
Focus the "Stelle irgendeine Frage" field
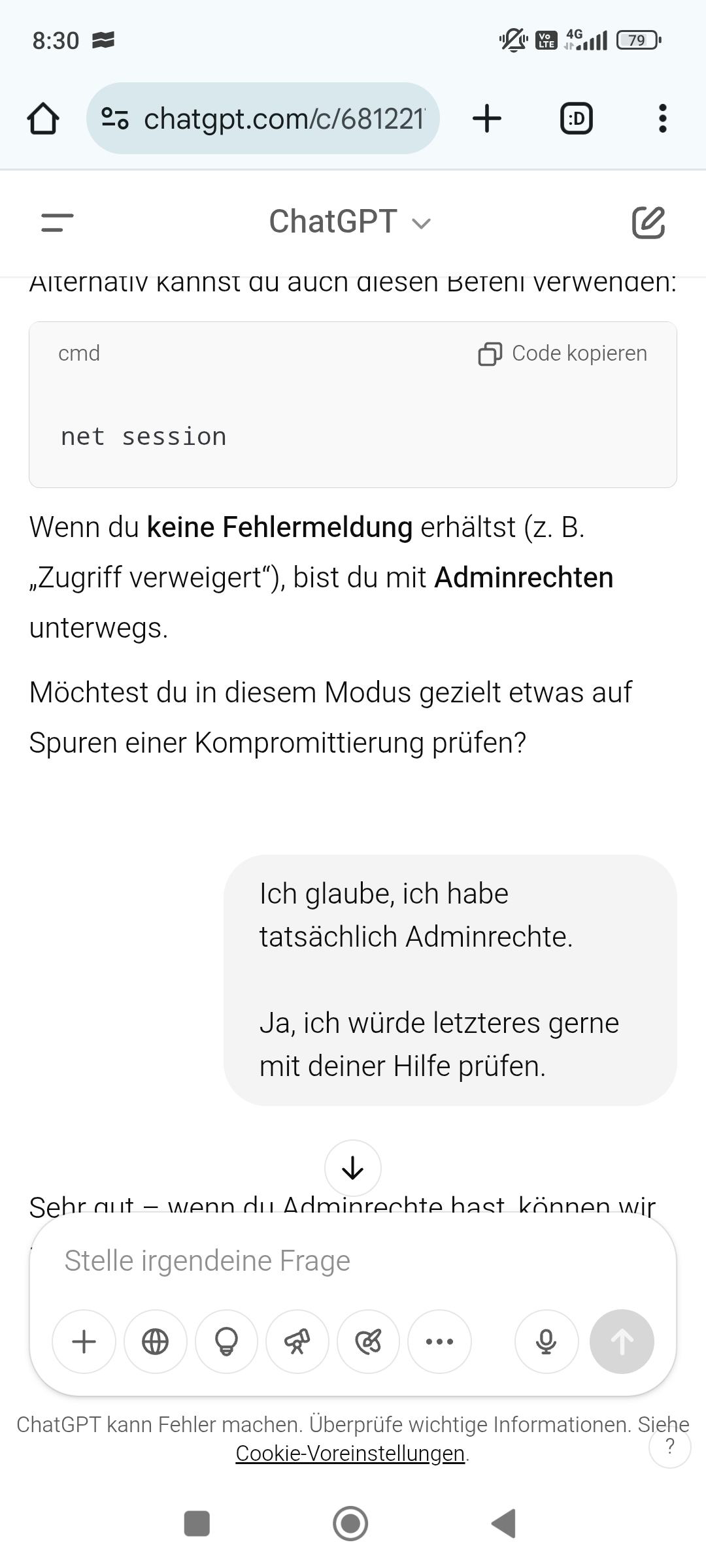point(353,1261)
